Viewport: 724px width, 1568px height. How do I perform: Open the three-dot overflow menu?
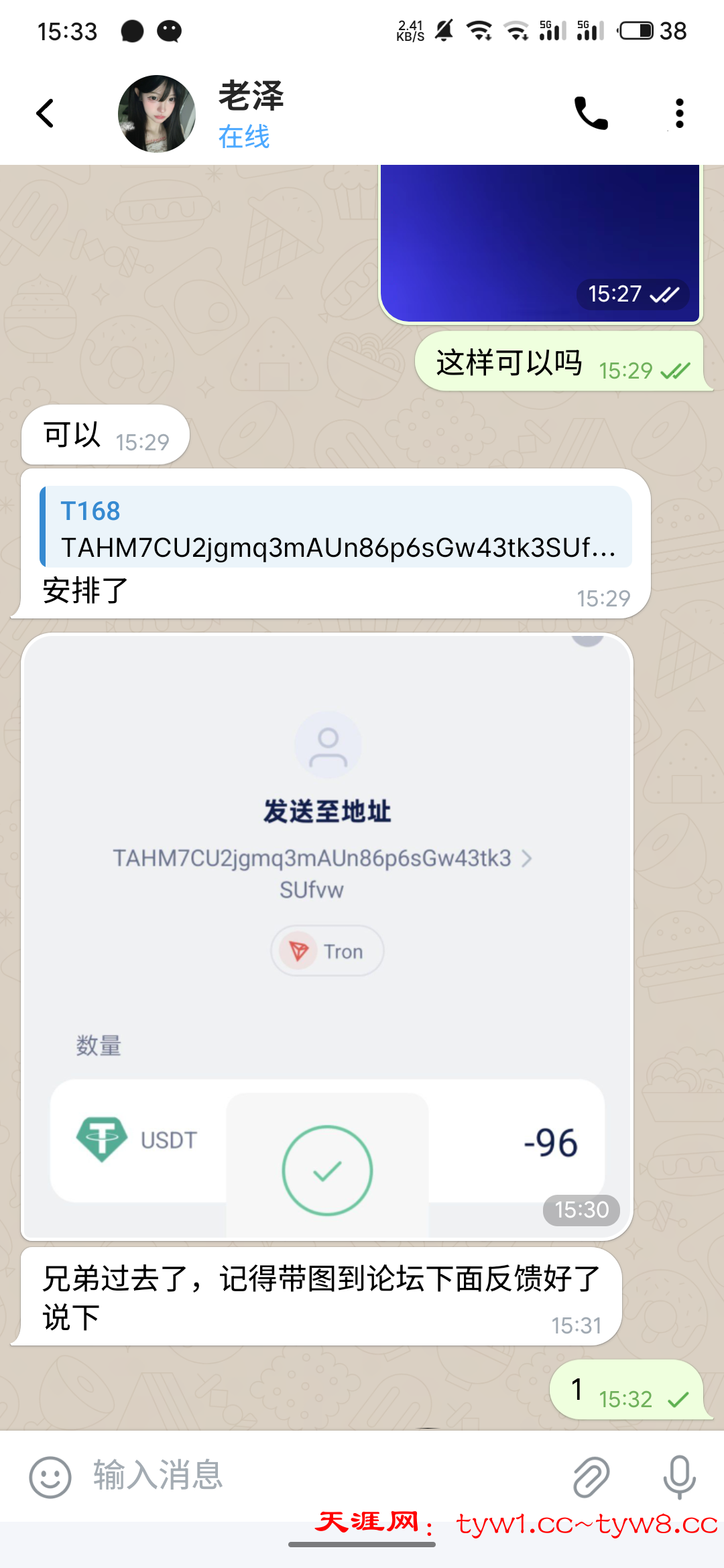[679, 113]
